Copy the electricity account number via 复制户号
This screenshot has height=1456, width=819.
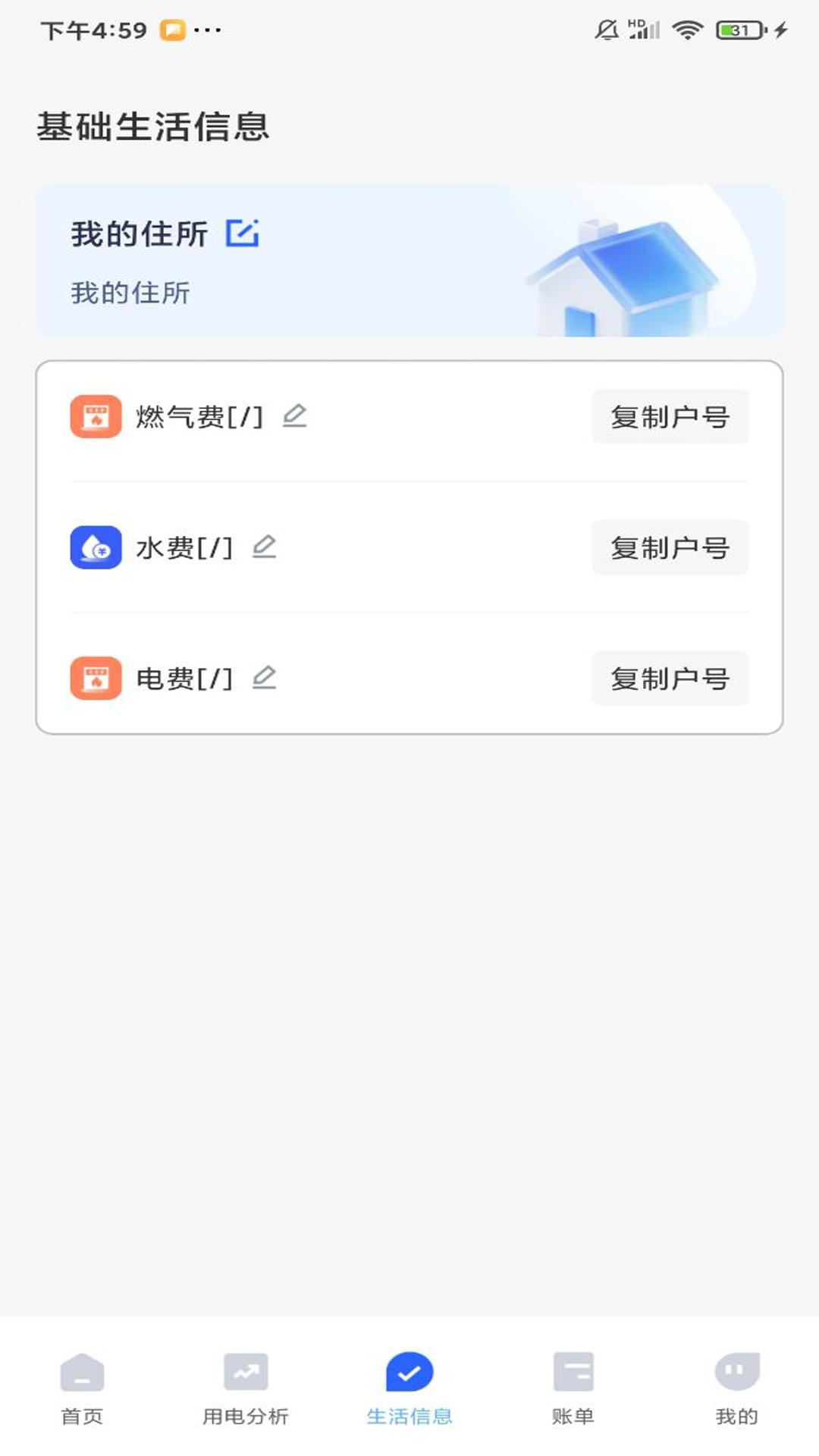click(x=670, y=679)
